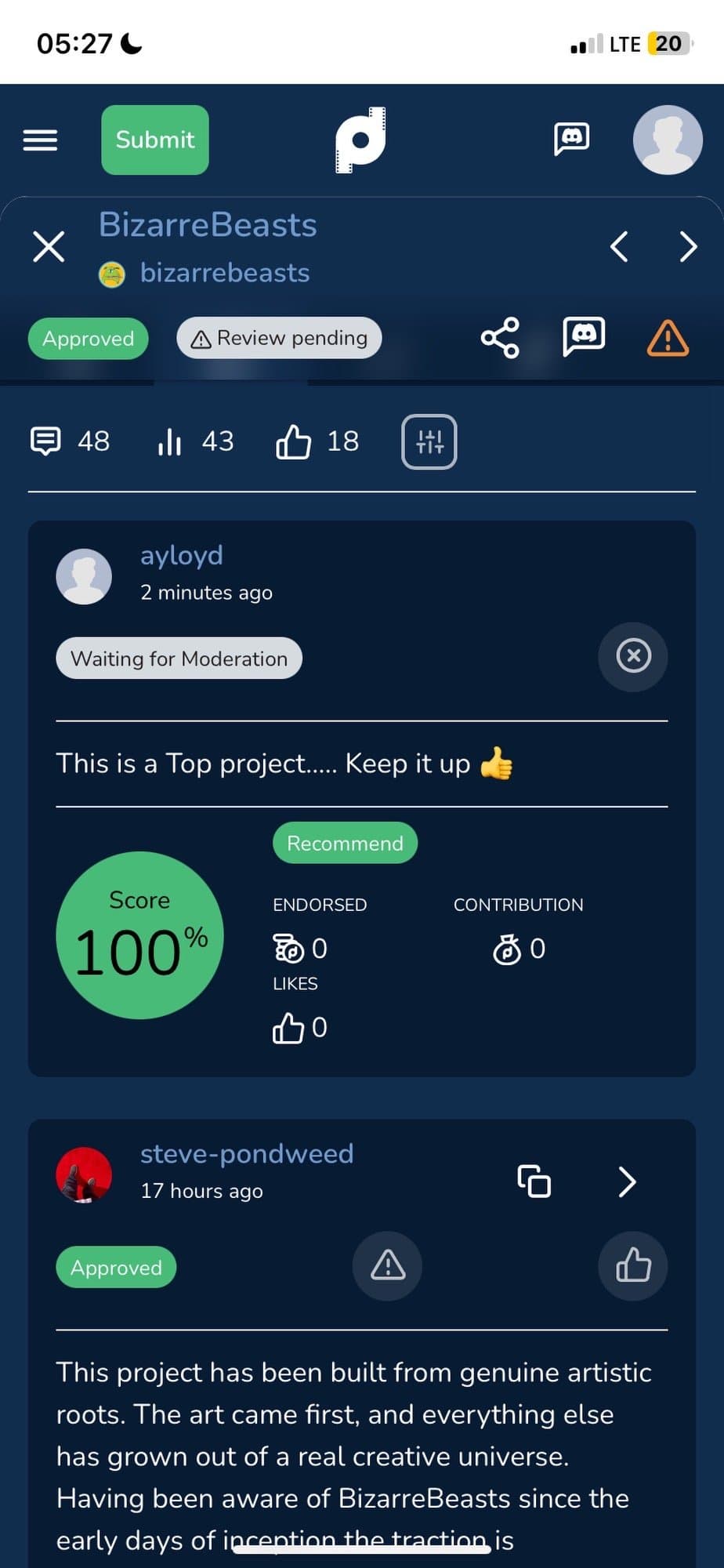Screen dimensions: 724x1568
Task: Open steve-pondweed's profile
Action: [246, 1153]
